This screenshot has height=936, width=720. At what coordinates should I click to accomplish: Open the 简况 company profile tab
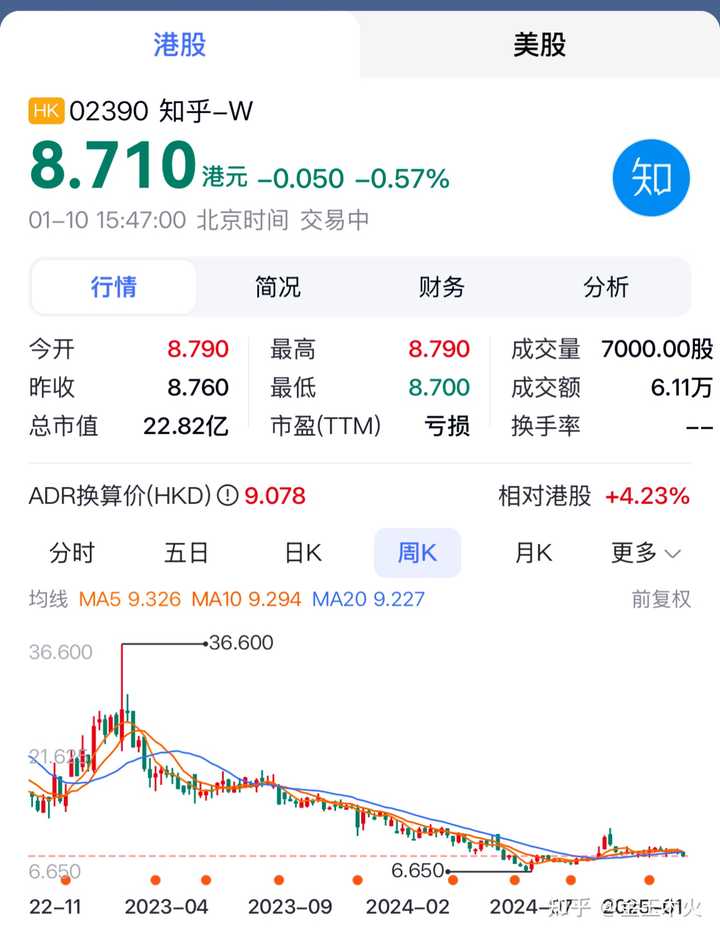click(278, 287)
